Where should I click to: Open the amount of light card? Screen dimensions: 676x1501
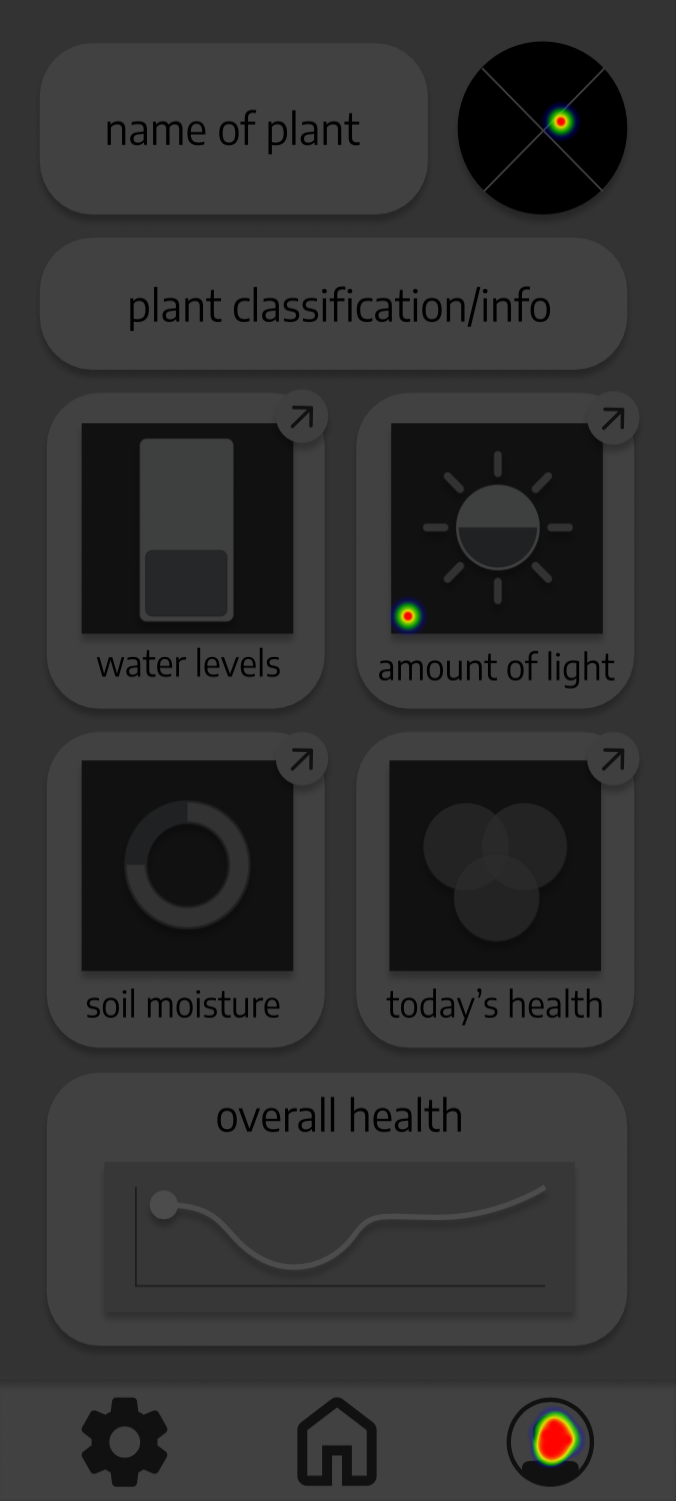495,551
